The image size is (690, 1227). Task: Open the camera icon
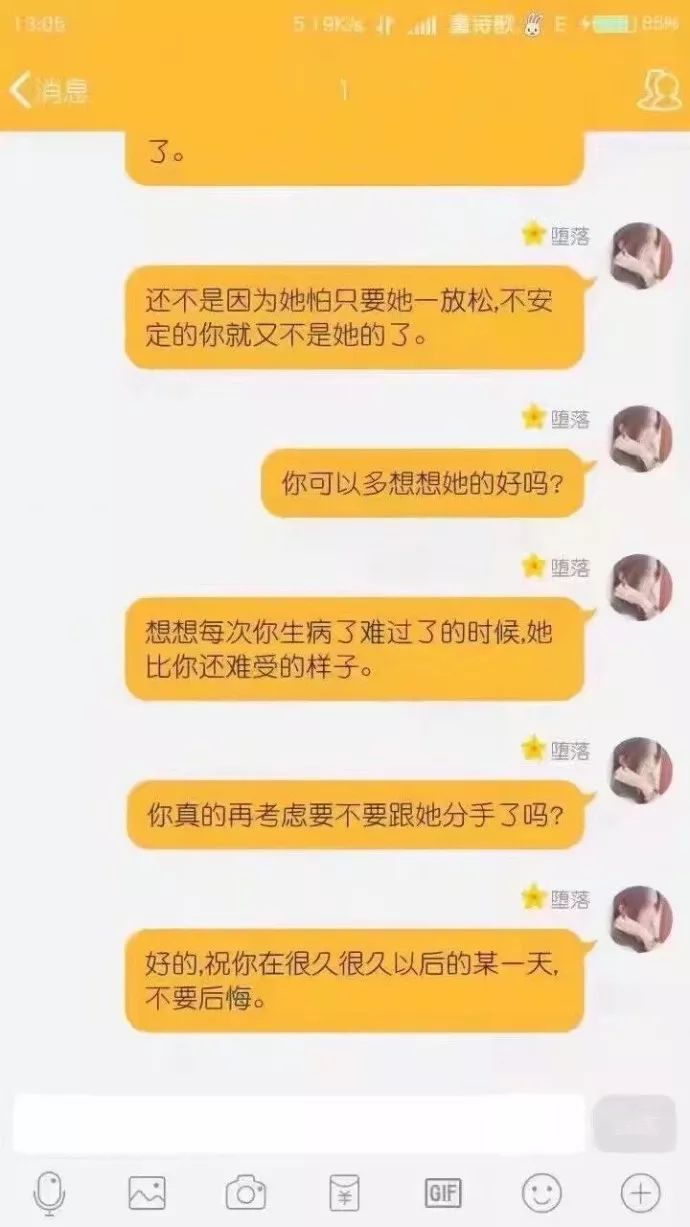[x=245, y=1192]
